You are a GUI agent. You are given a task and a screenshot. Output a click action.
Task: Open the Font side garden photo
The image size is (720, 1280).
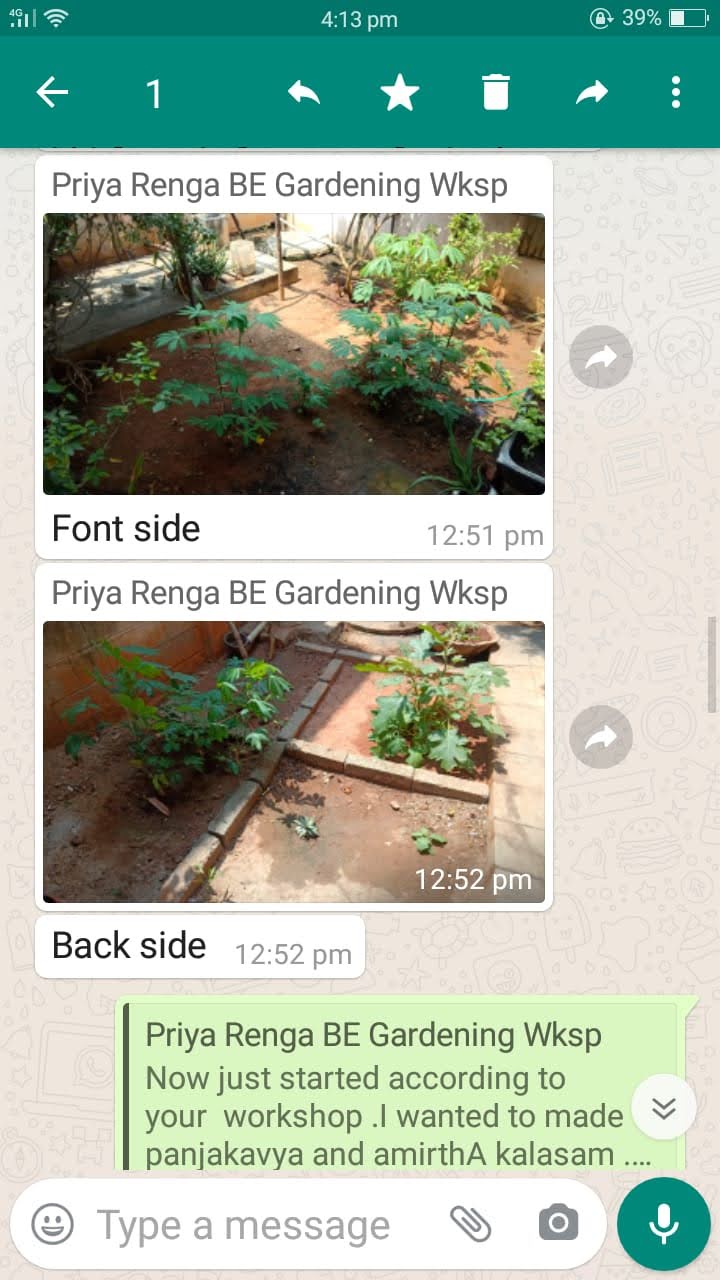[294, 354]
